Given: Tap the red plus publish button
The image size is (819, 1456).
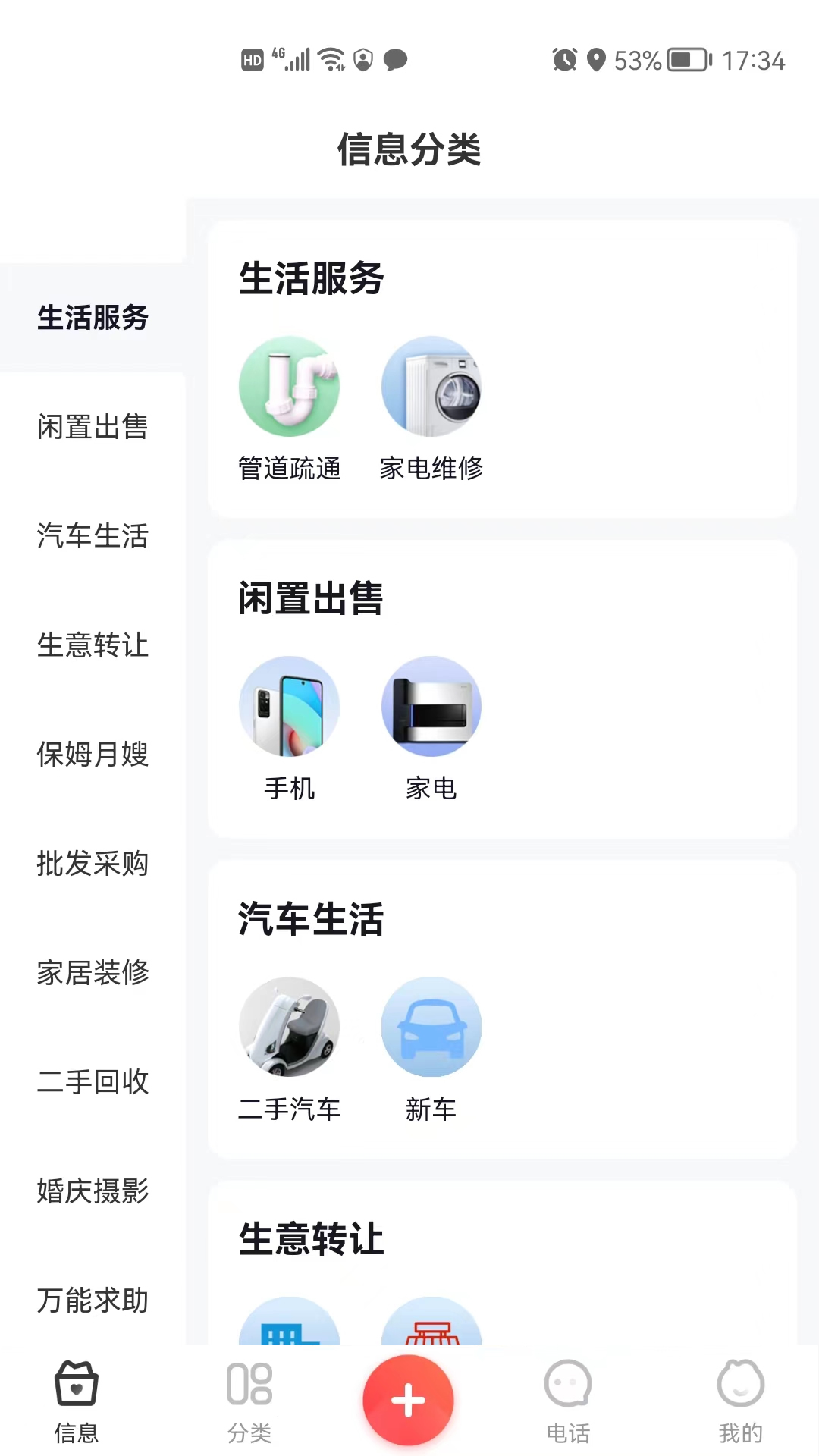Looking at the screenshot, I should (408, 1400).
